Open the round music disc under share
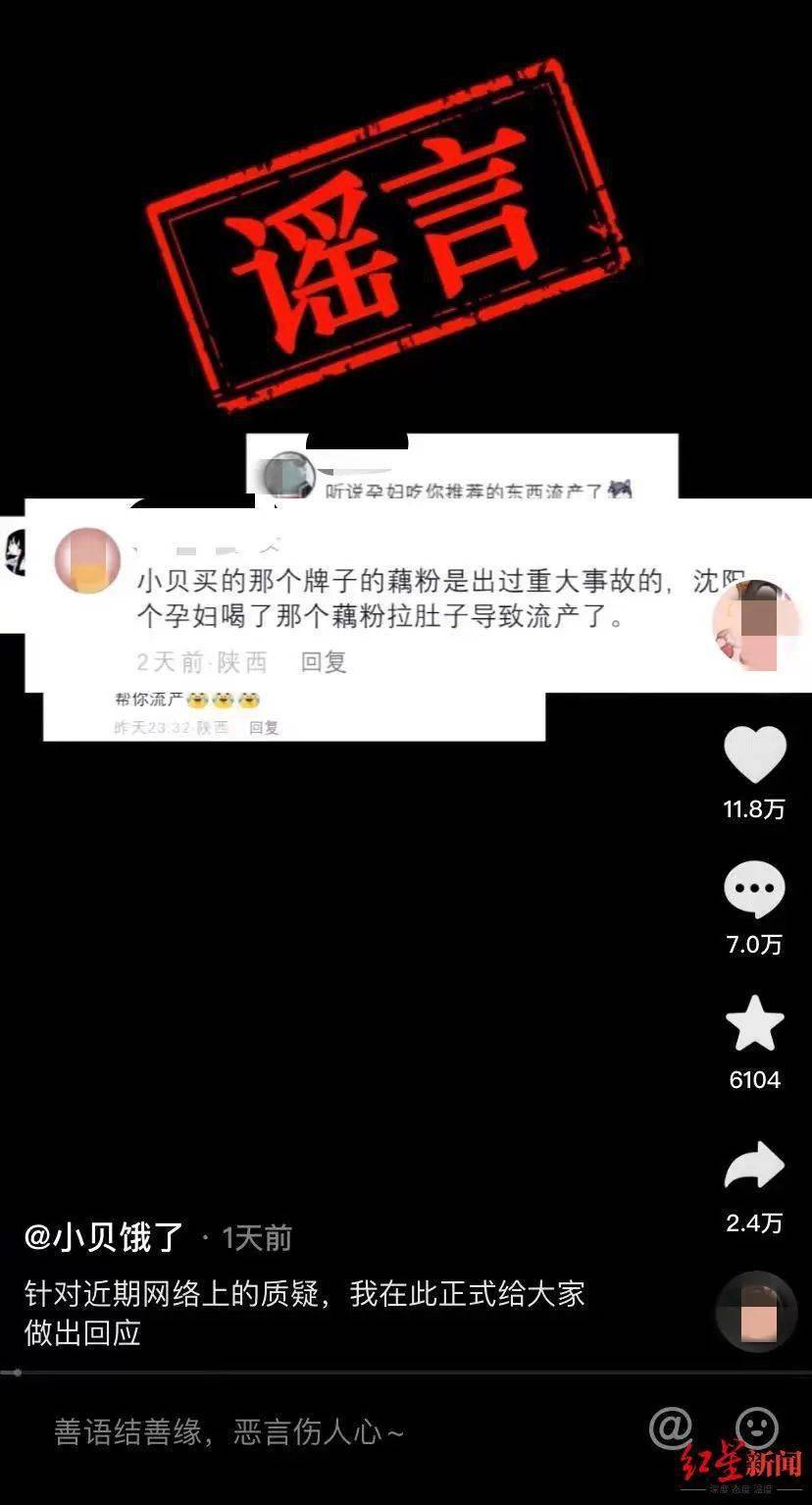The width and height of the screenshot is (812, 1505). [x=756, y=1311]
